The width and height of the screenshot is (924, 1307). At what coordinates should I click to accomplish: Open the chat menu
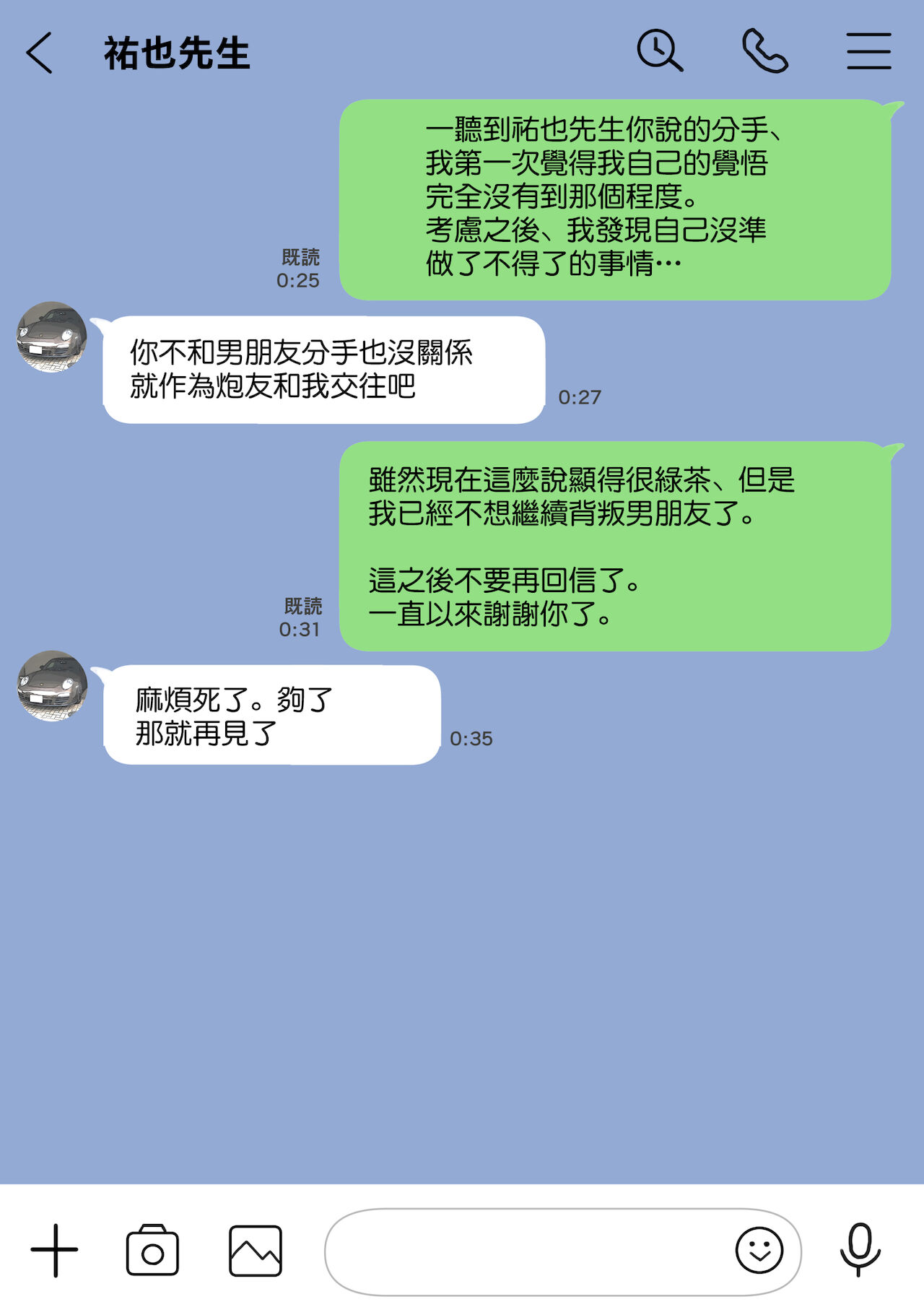[x=868, y=51]
